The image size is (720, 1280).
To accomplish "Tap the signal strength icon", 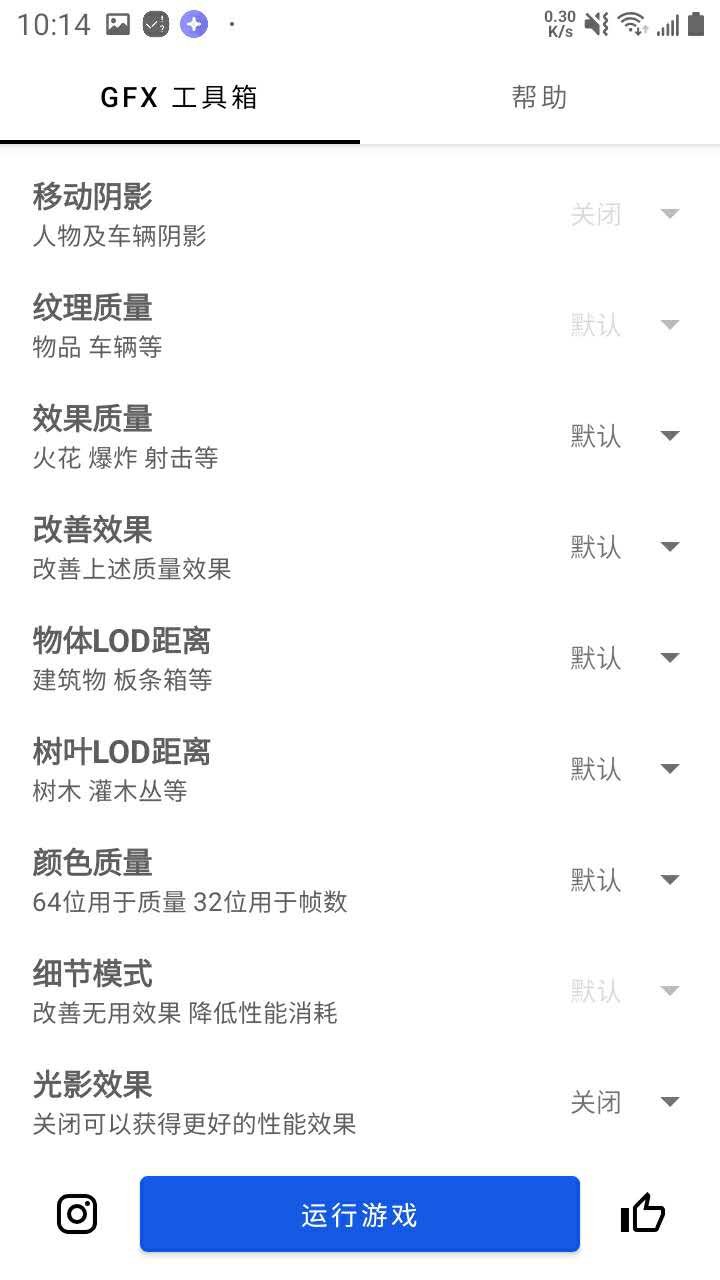I will (x=668, y=22).
